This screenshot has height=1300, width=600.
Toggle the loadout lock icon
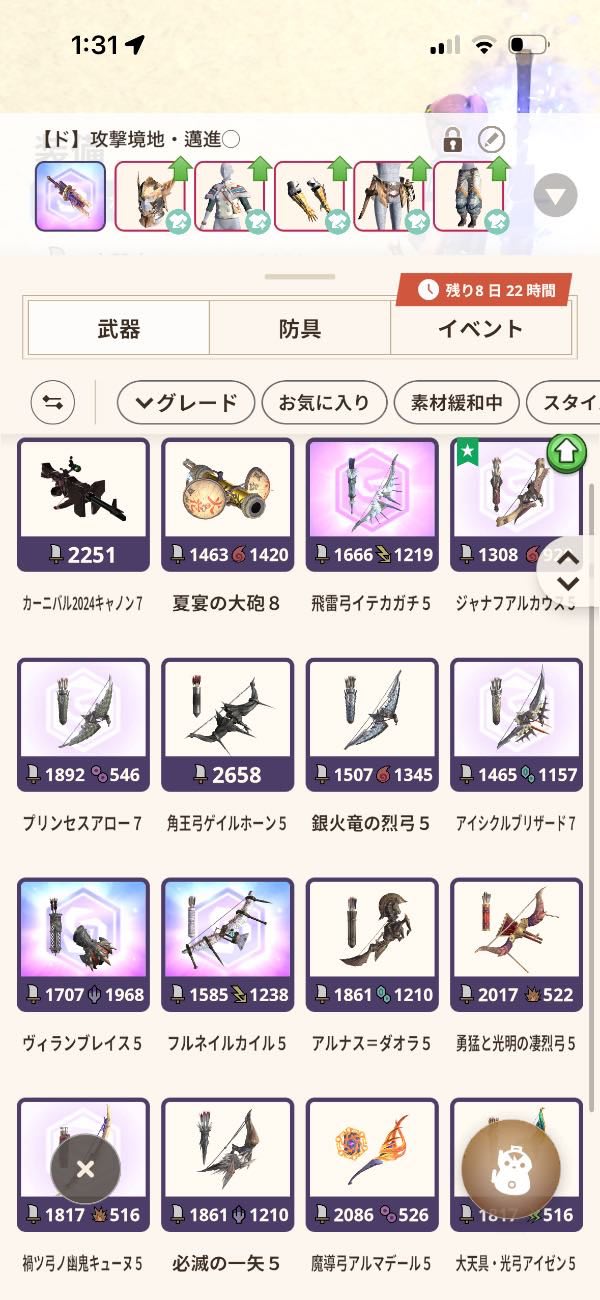point(452,139)
